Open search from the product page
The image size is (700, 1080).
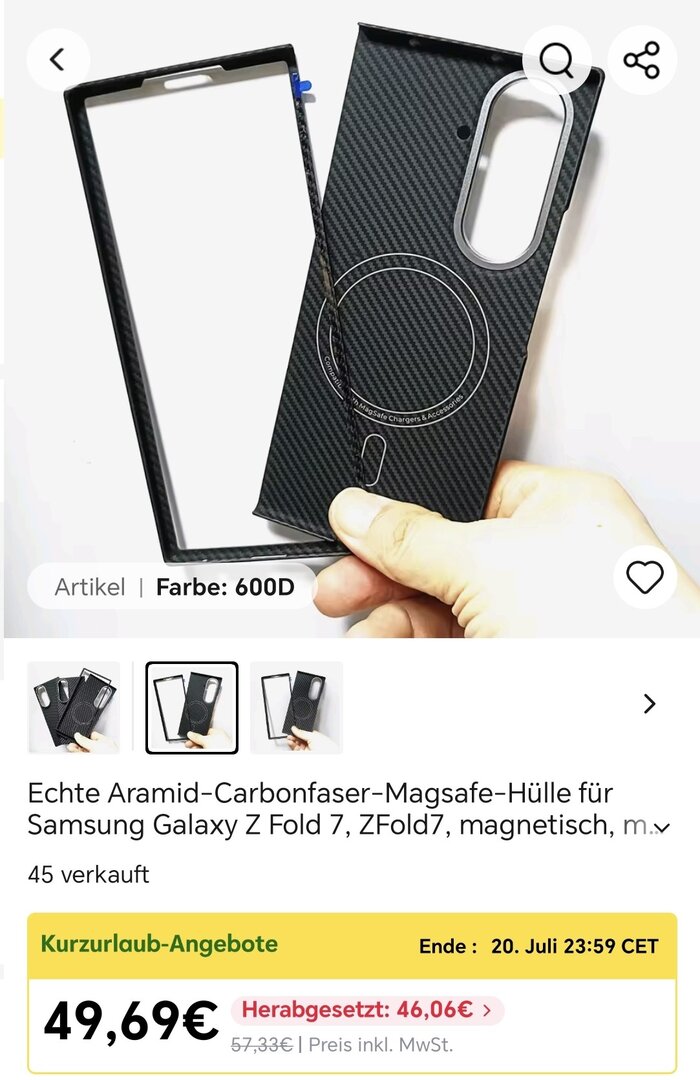click(x=556, y=60)
